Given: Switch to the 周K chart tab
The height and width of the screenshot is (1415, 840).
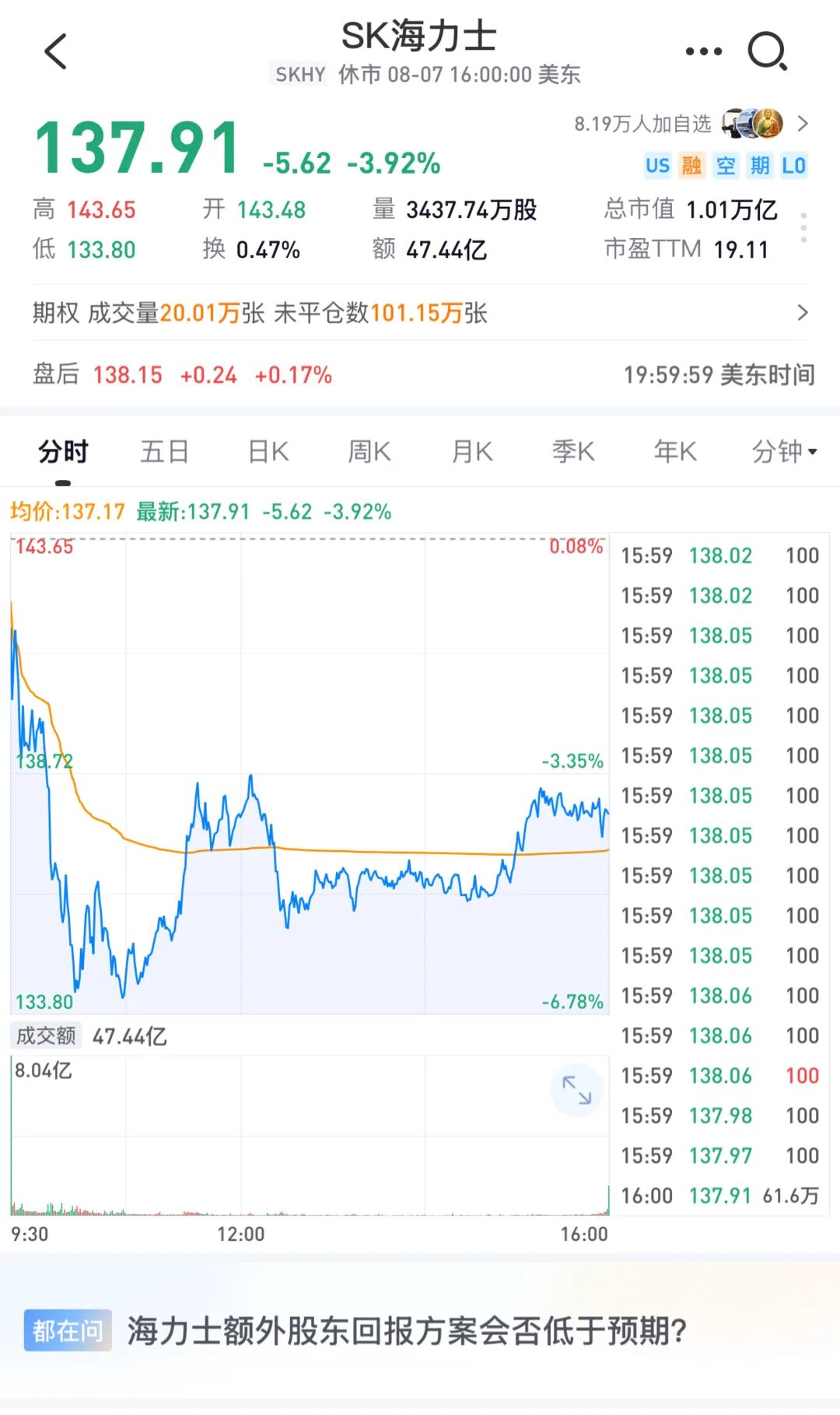Looking at the screenshot, I should pyautogui.click(x=369, y=451).
